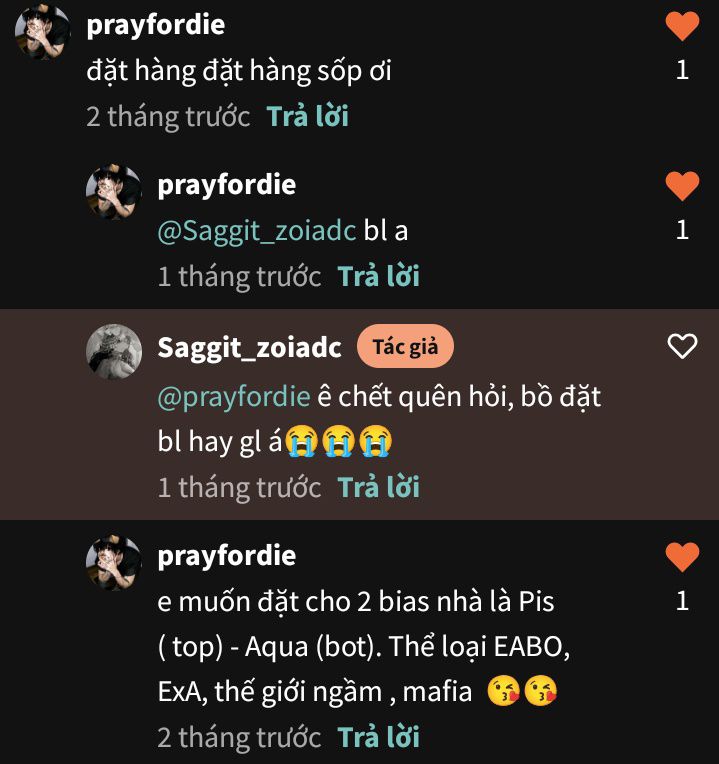Open Saggit_zoiadc's profile picture
The width and height of the screenshot is (719, 764).
[x=114, y=352]
